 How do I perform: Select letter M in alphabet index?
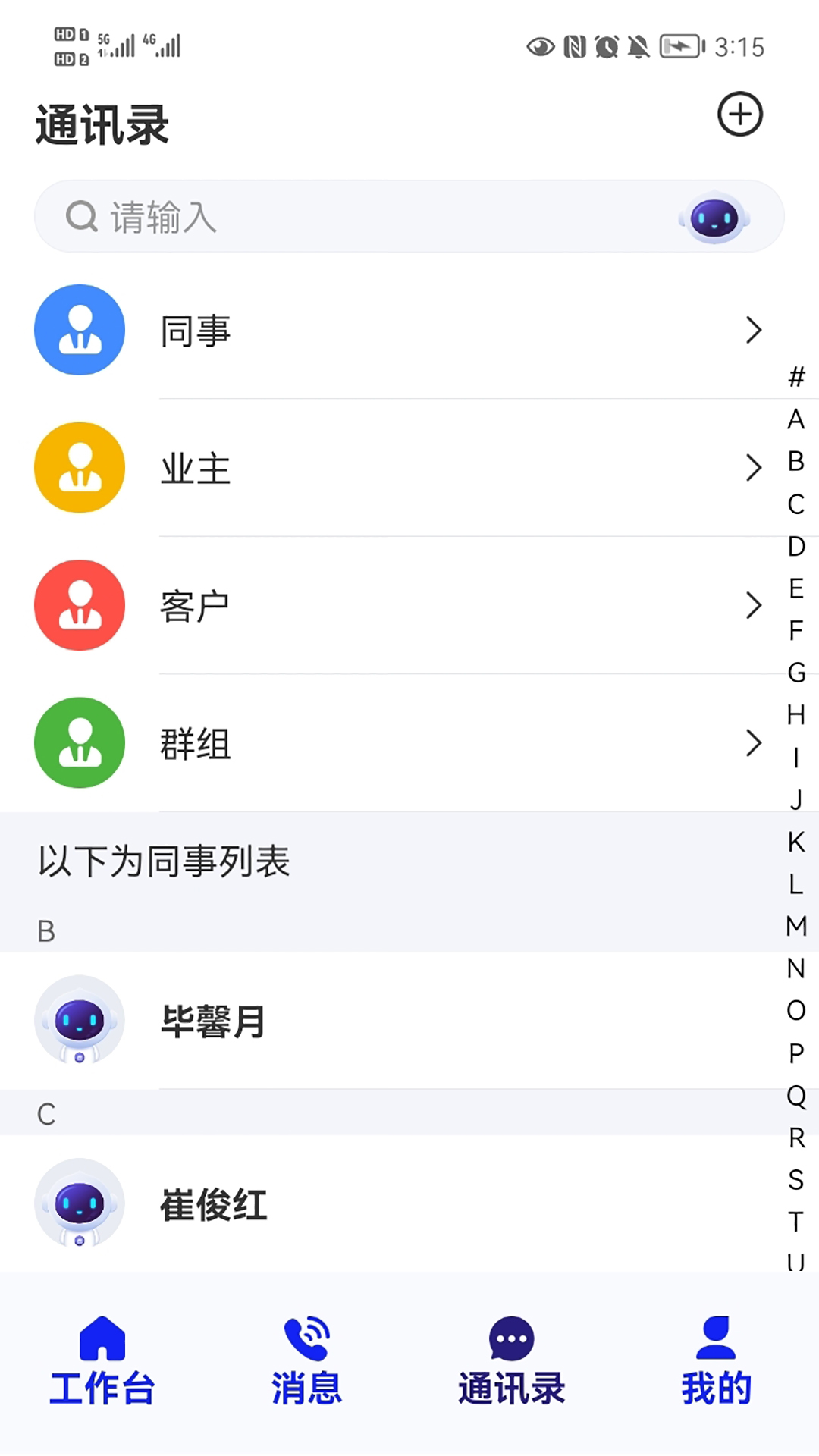point(794,927)
